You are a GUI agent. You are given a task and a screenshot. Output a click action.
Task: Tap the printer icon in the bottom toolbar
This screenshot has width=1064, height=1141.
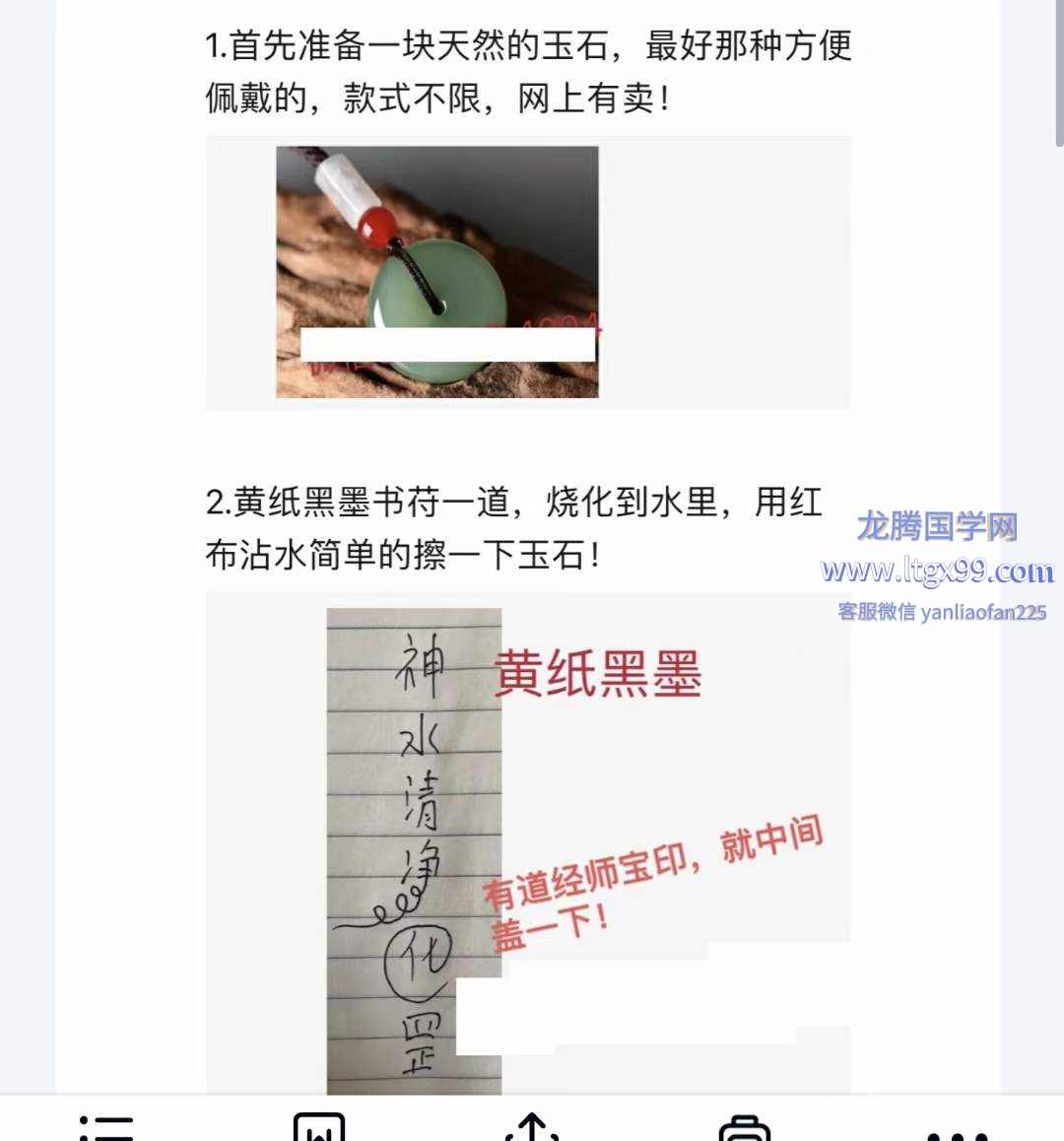tap(745, 1127)
